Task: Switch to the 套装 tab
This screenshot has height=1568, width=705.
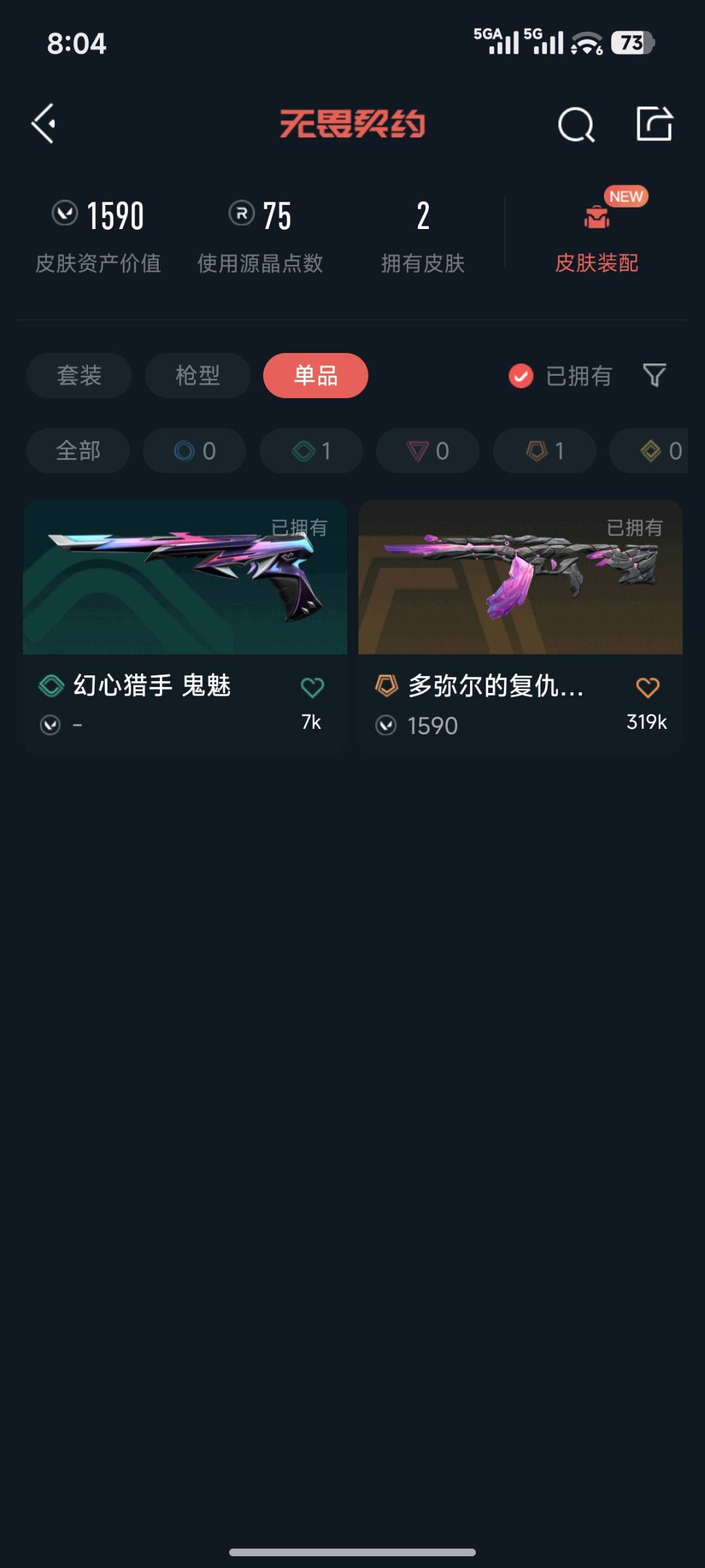Action: click(79, 375)
